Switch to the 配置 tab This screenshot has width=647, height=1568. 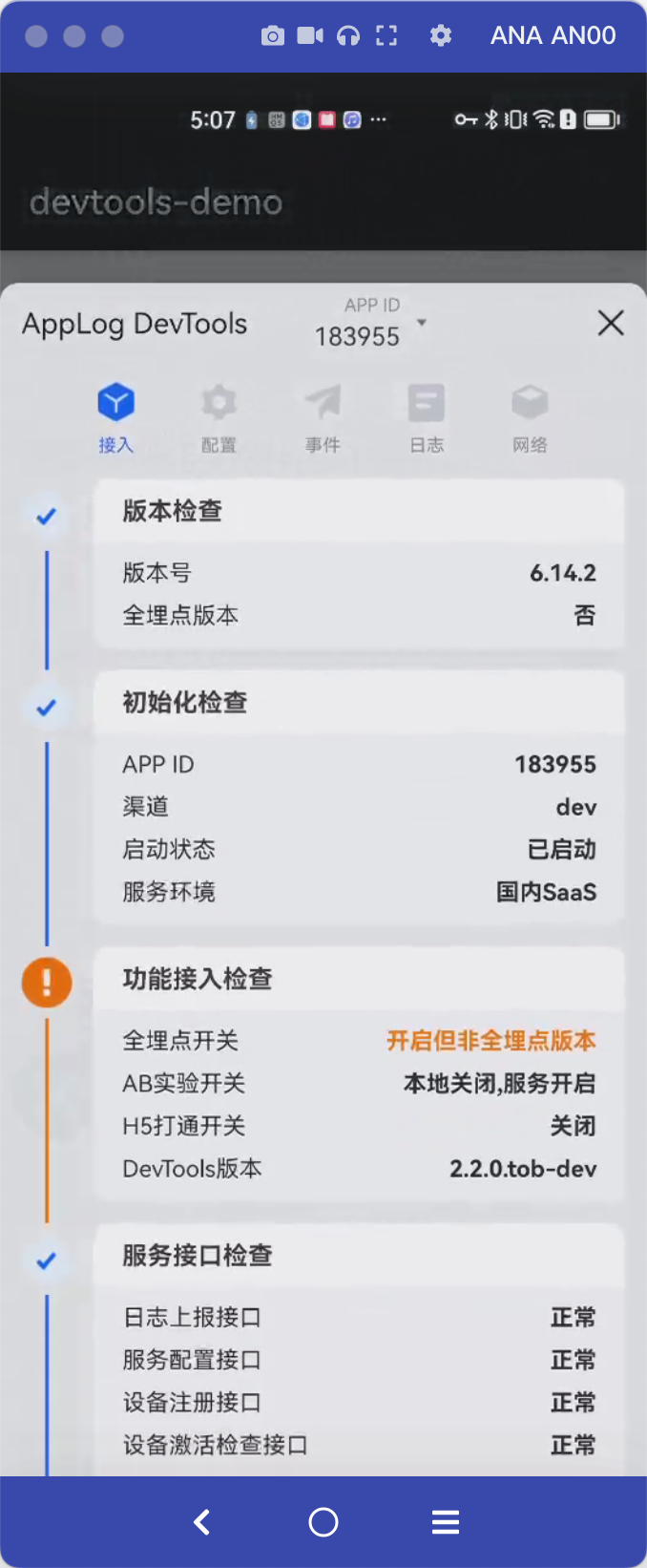coord(219,418)
